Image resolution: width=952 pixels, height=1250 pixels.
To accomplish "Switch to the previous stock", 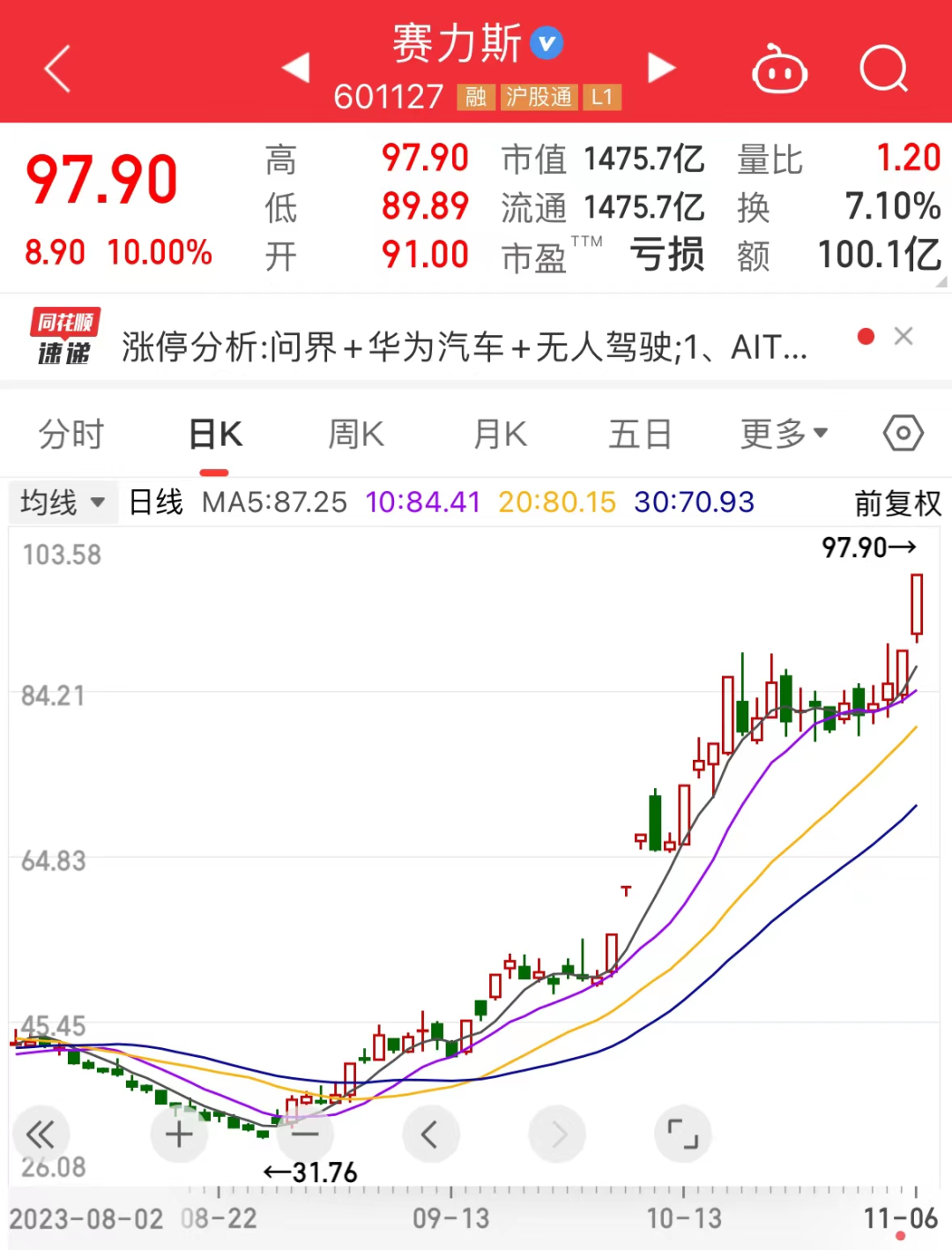I will [296, 68].
